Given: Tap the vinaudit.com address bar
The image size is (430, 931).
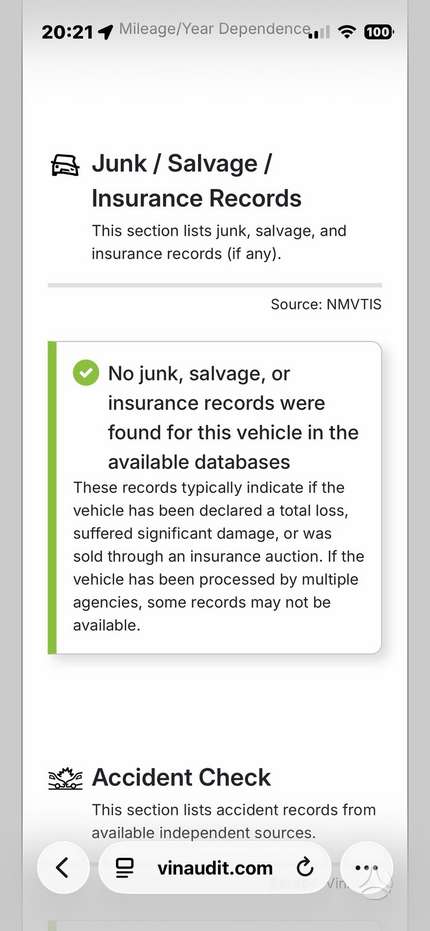Looking at the screenshot, I should 215,867.
